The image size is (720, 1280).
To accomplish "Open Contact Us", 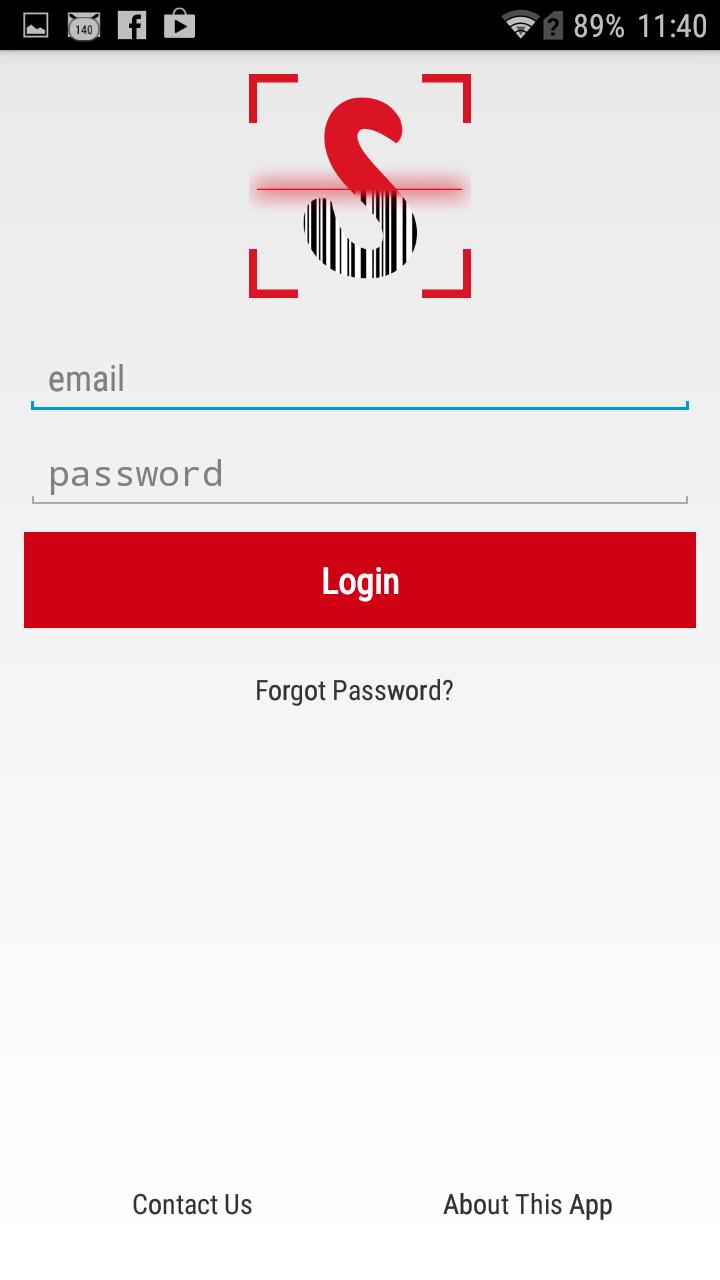I will point(192,1205).
